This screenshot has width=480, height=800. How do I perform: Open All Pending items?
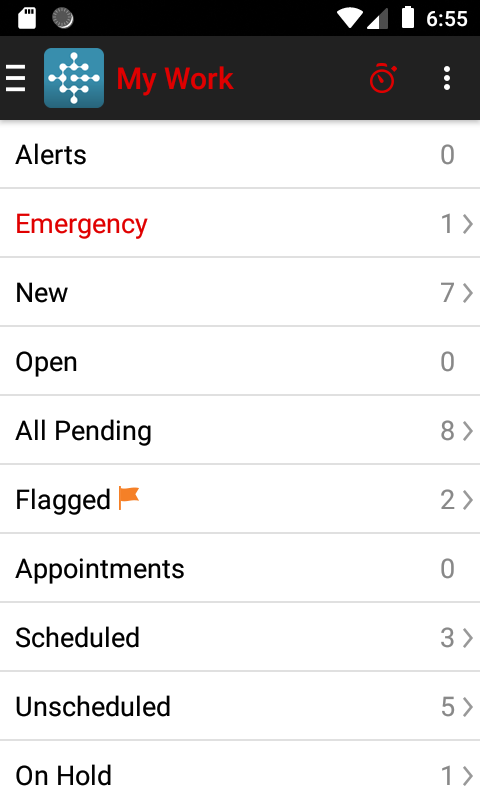pos(240,430)
